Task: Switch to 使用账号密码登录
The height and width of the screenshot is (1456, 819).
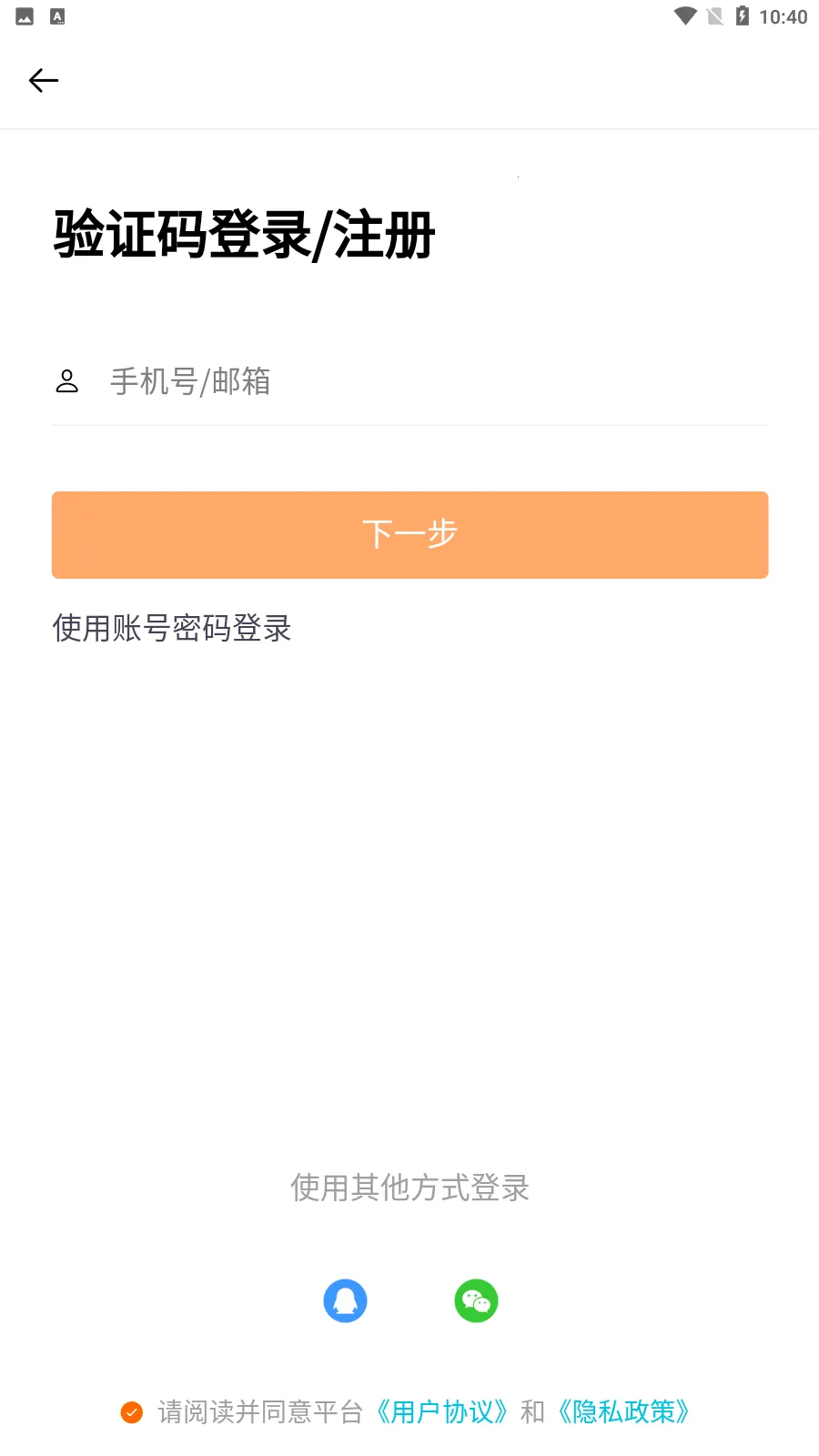Action: pos(172,629)
